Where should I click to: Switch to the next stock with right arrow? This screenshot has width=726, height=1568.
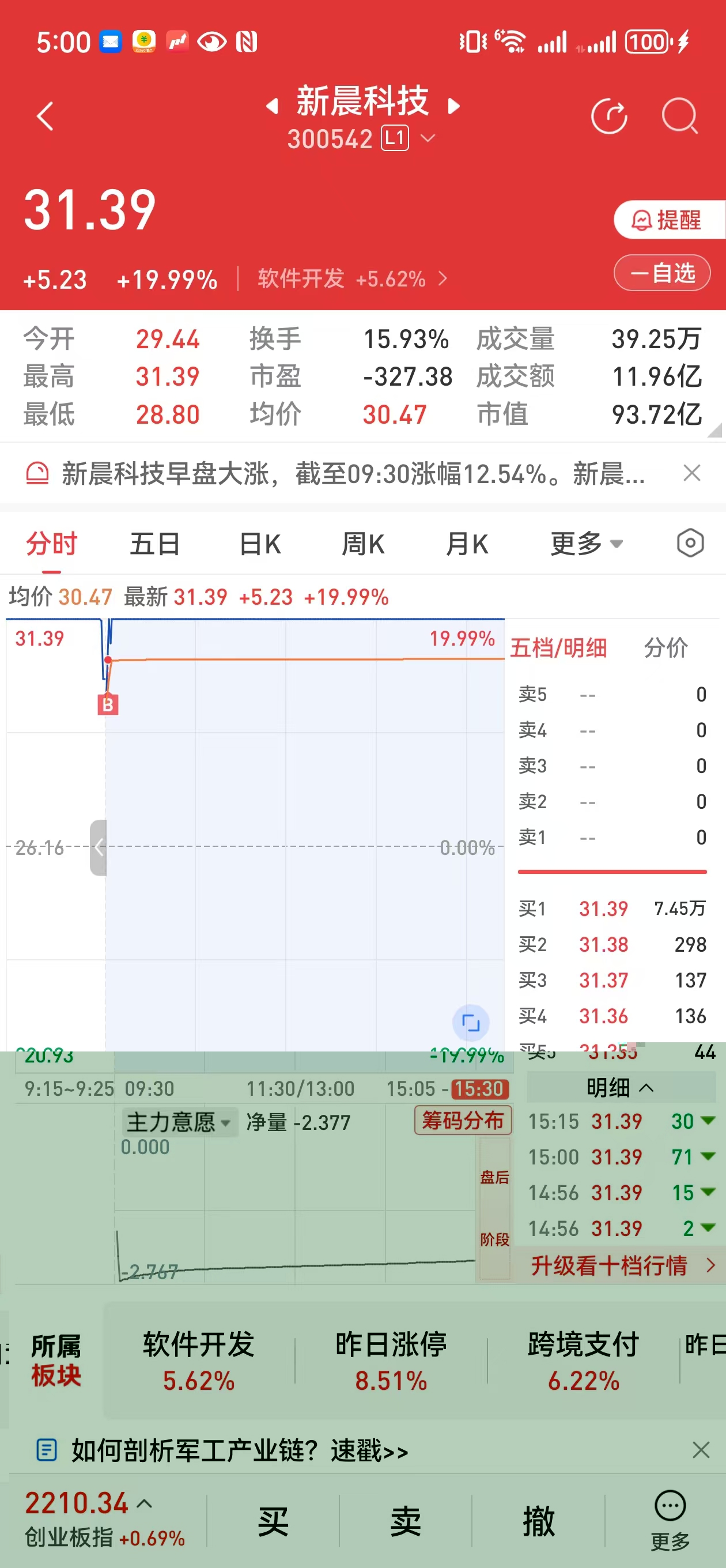(453, 107)
